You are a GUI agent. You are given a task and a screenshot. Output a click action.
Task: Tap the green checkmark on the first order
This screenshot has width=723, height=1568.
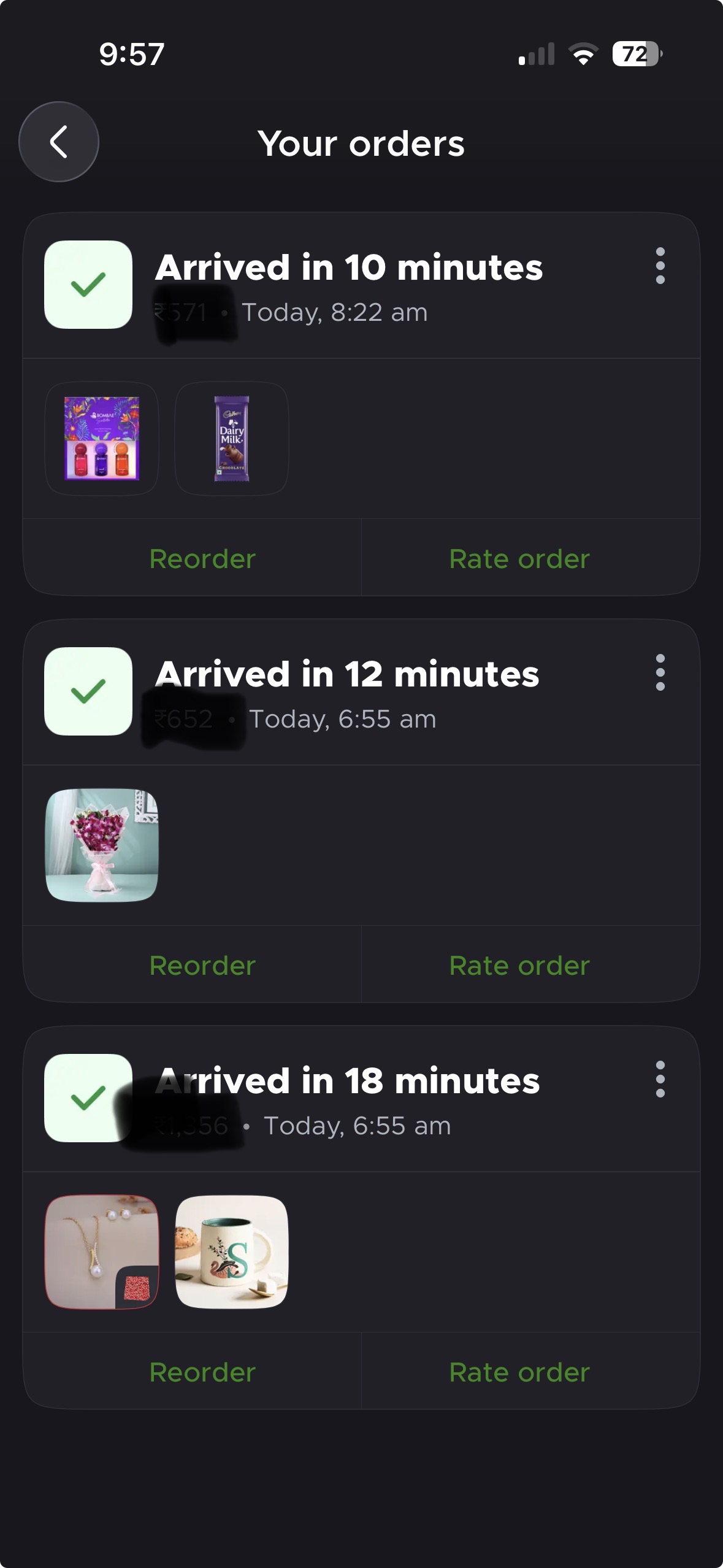point(89,283)
